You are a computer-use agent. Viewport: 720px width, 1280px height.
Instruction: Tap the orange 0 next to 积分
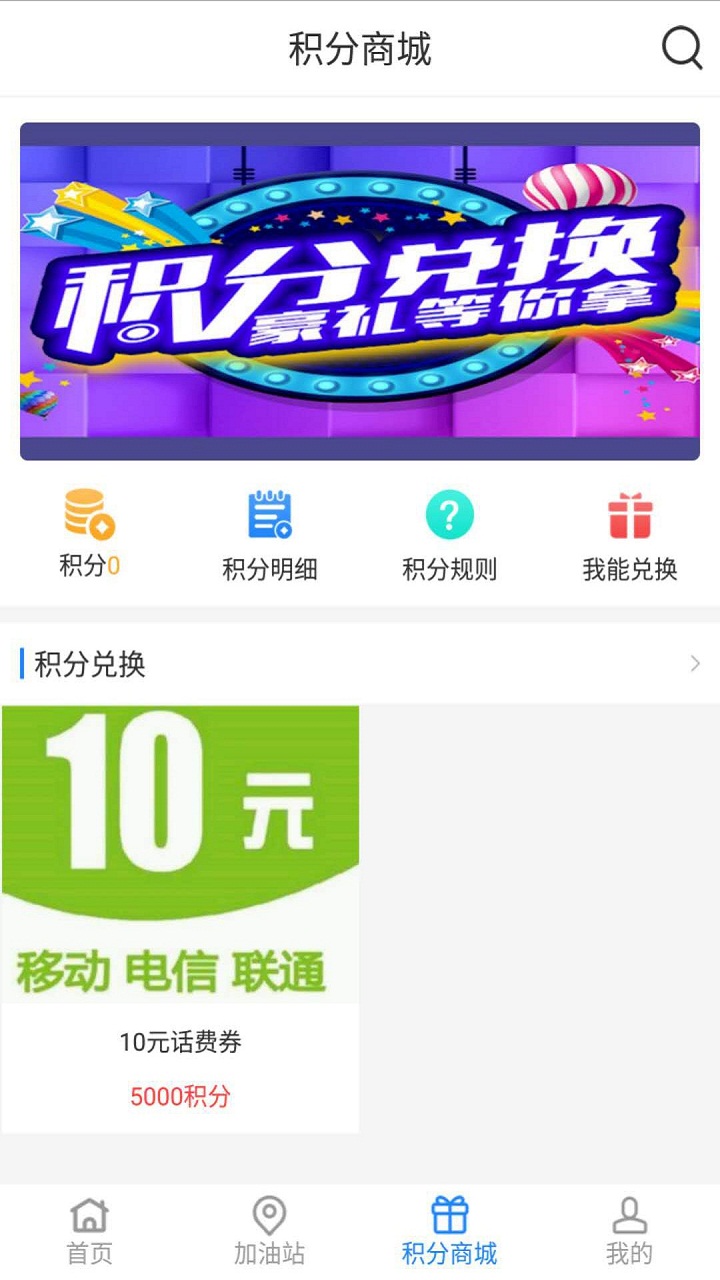(112, 562)
